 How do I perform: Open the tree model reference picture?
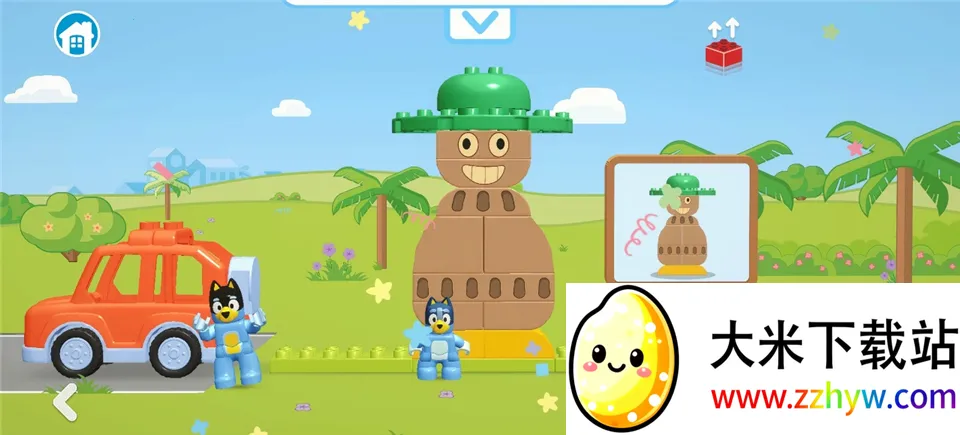pyautogui.click(x=679, y=222)
